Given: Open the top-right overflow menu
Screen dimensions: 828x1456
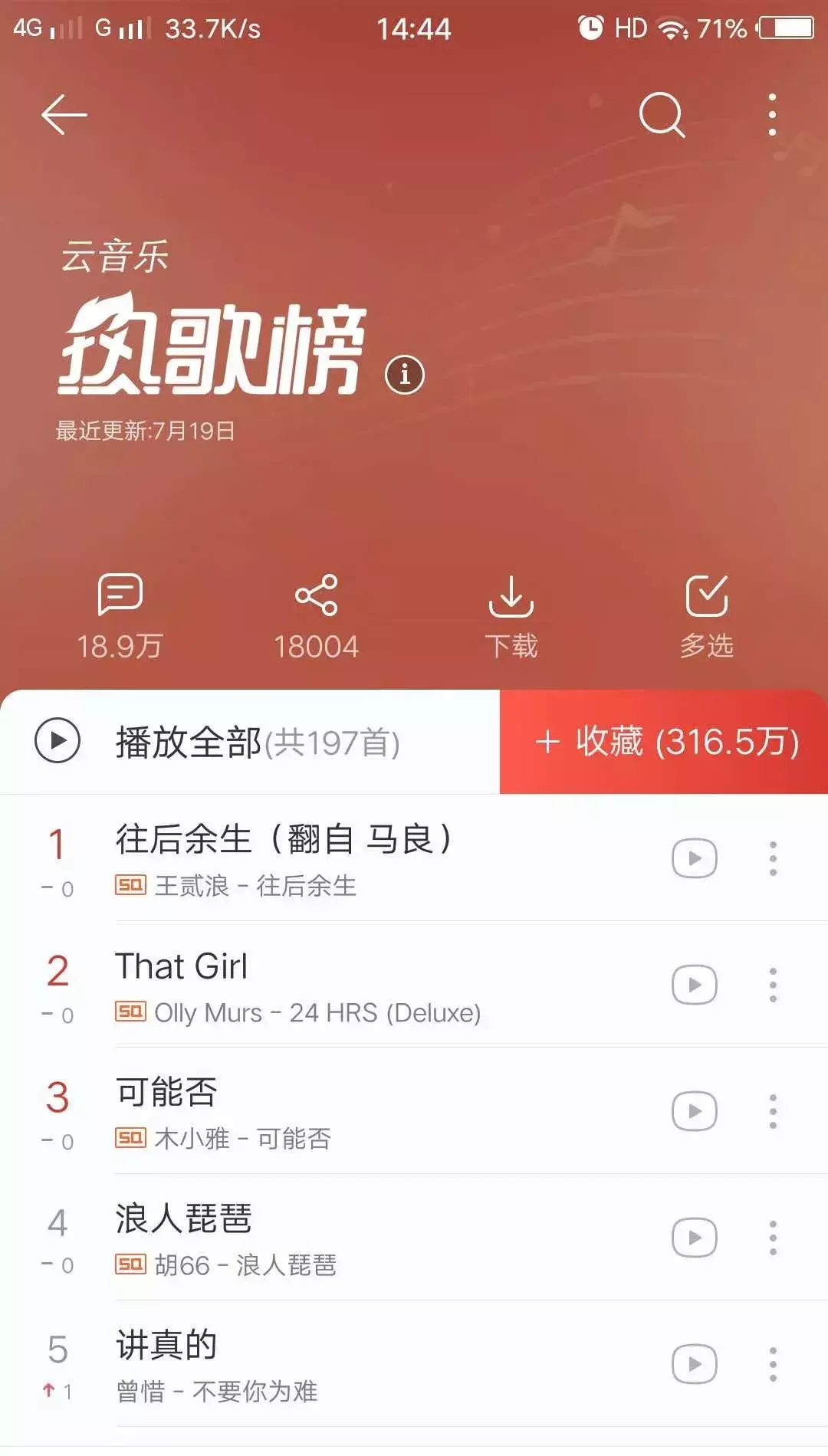Looking at the screenshot, I should tap(772, 115).
